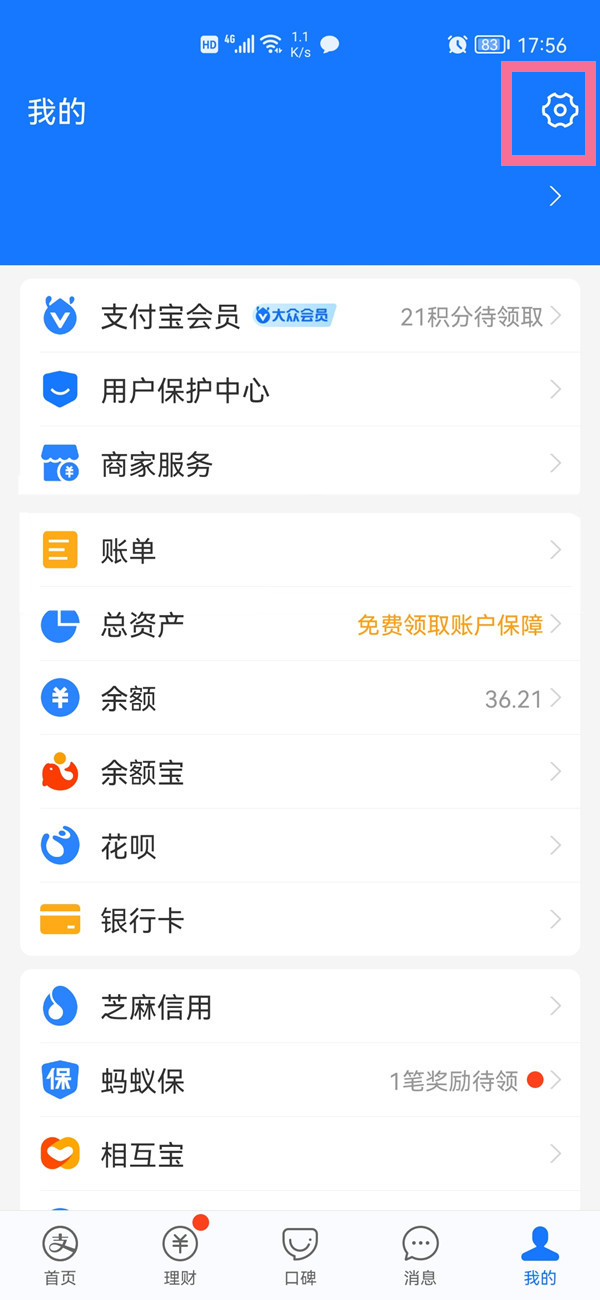Go to 用户保护中心
The image size is (600, 1300).
tap(300, 390)
